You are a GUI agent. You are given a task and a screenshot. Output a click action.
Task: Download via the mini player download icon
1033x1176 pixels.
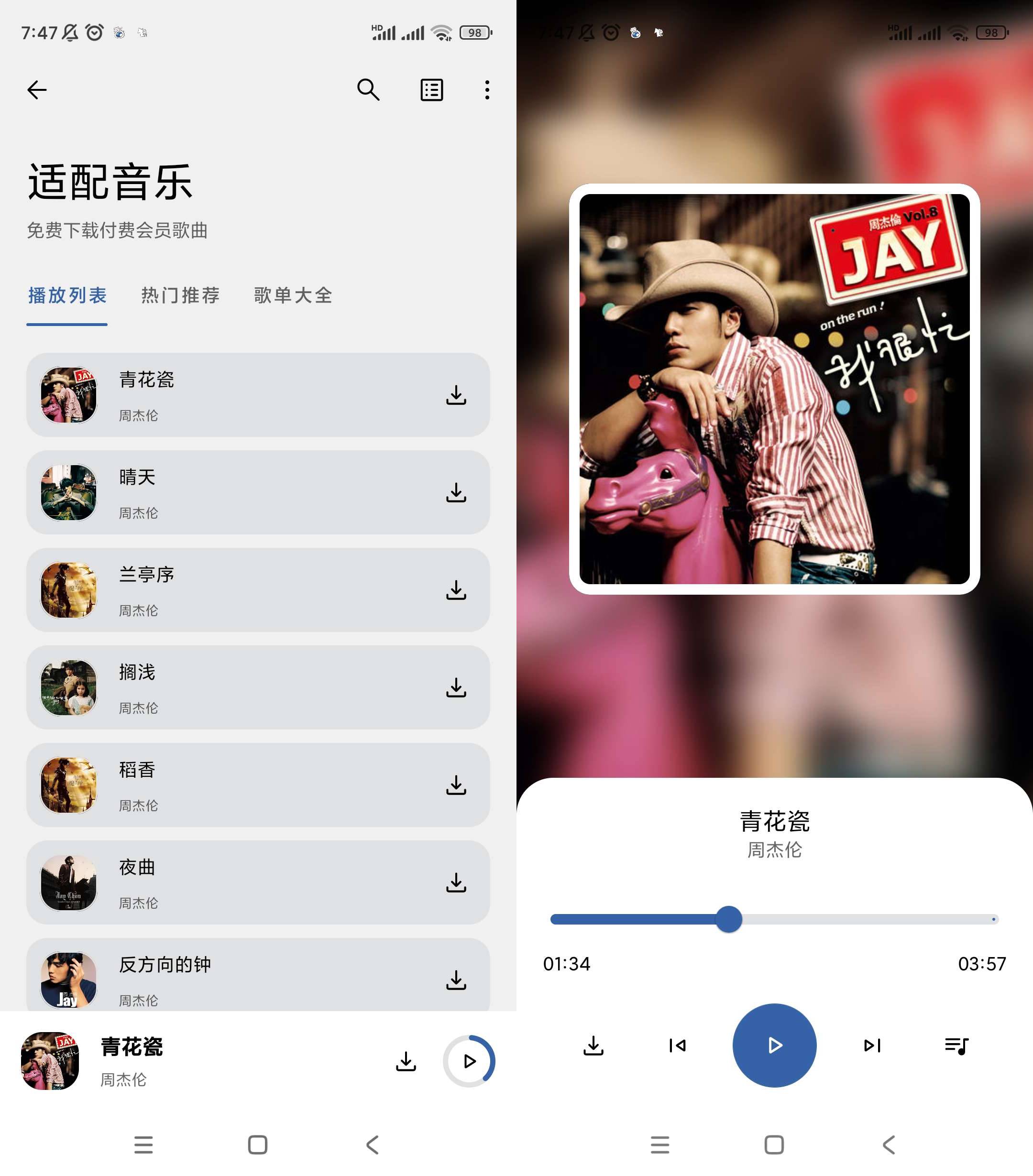coord(407,1060)
